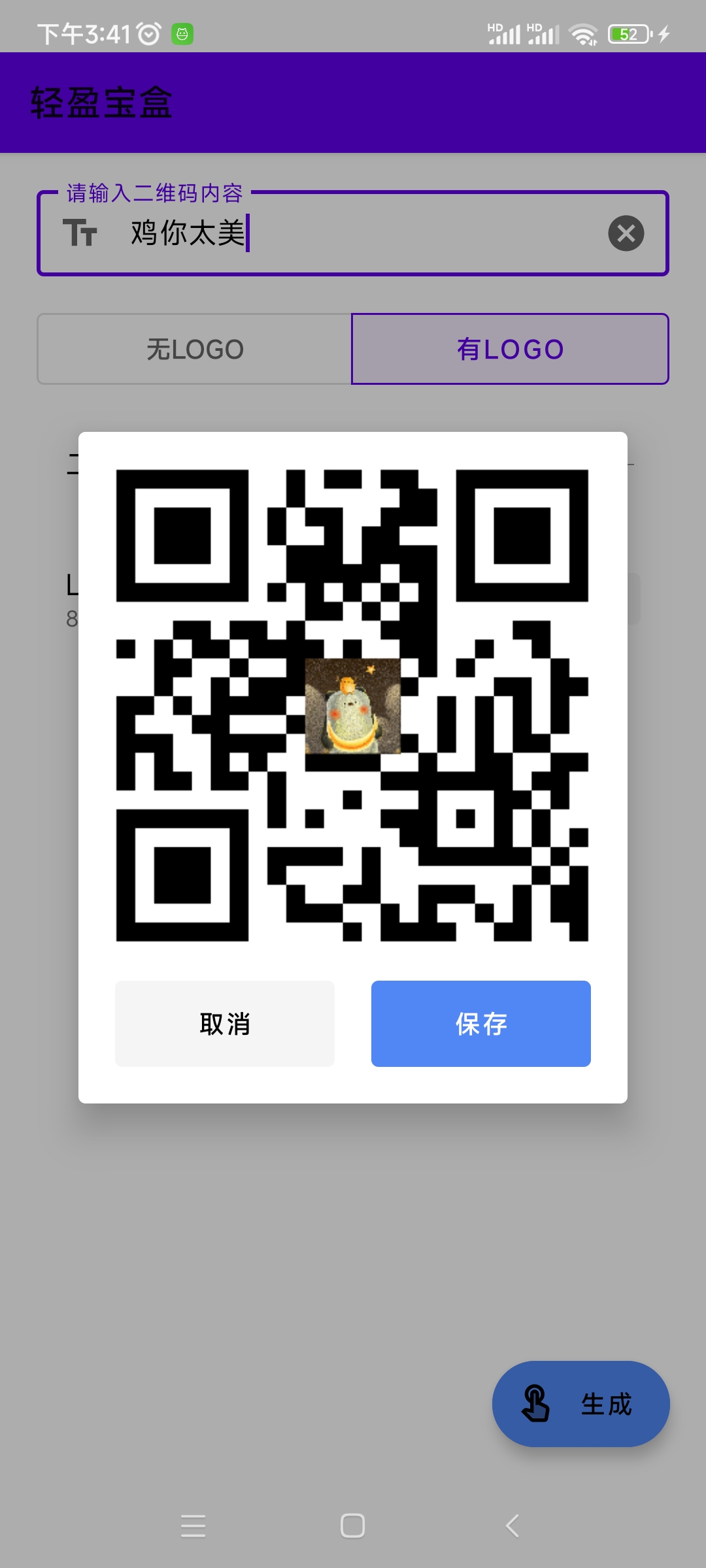
Task: Select the 有LOGO option
Action: [510, 350]
